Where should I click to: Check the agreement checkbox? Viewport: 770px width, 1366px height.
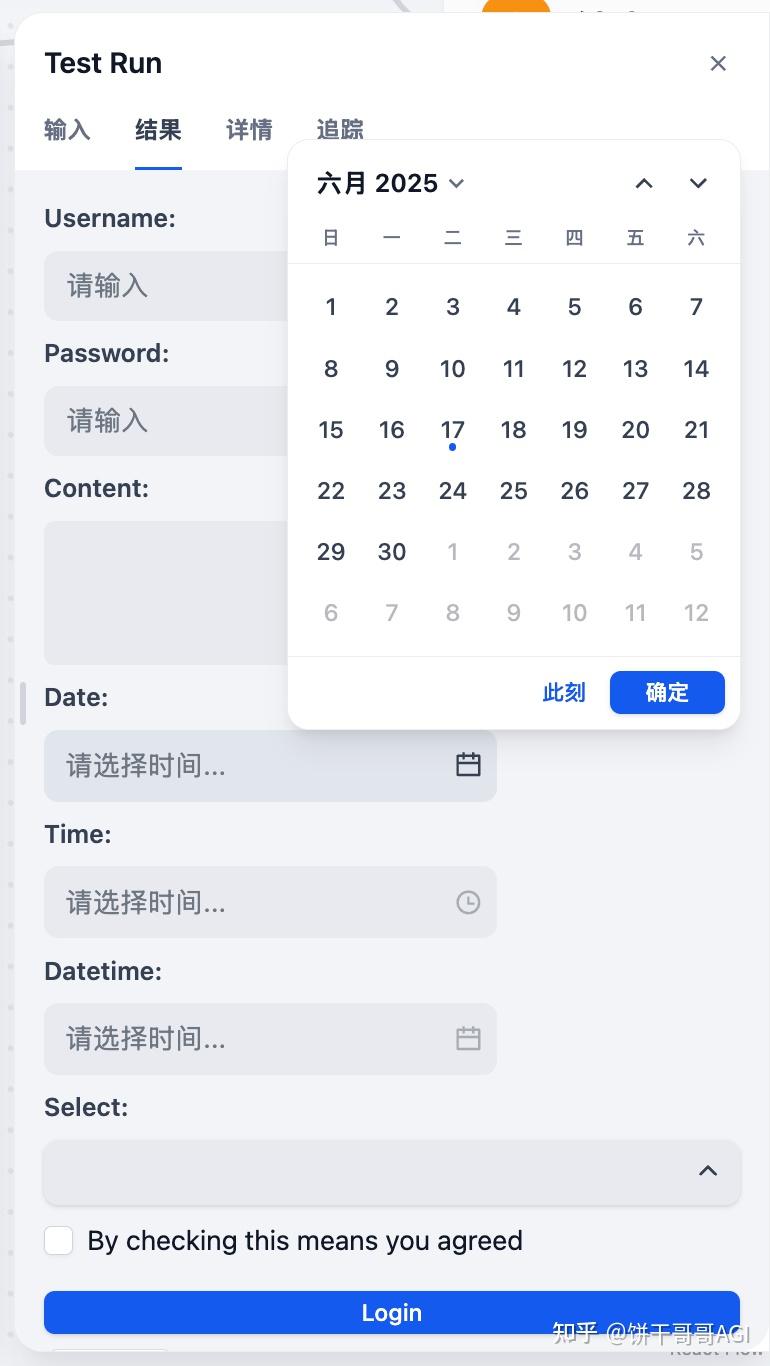point(58,1240)
